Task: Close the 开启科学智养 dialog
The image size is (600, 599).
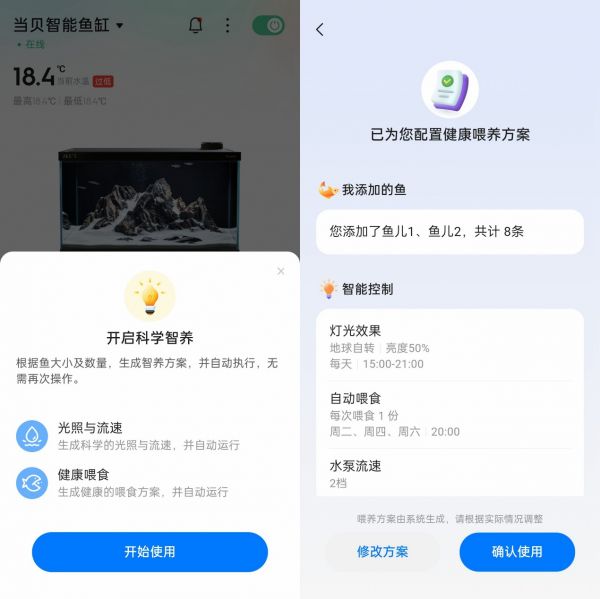Action: pos(280,271)
